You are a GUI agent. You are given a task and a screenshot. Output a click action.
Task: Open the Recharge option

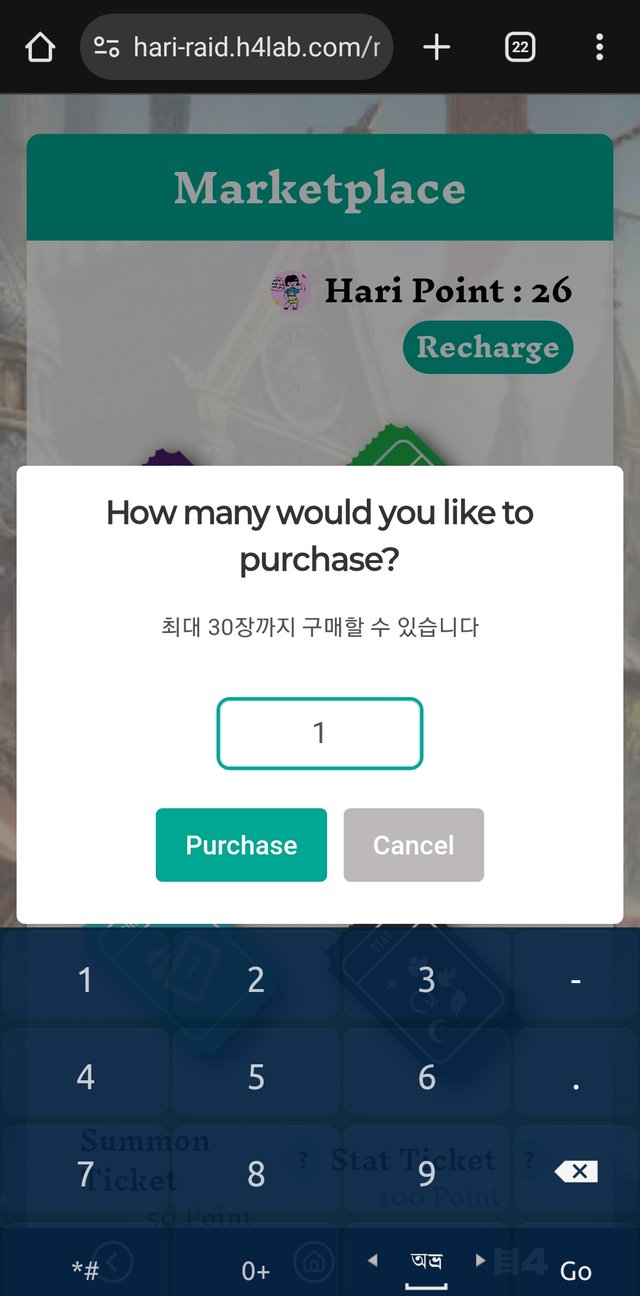click(487, 348)
